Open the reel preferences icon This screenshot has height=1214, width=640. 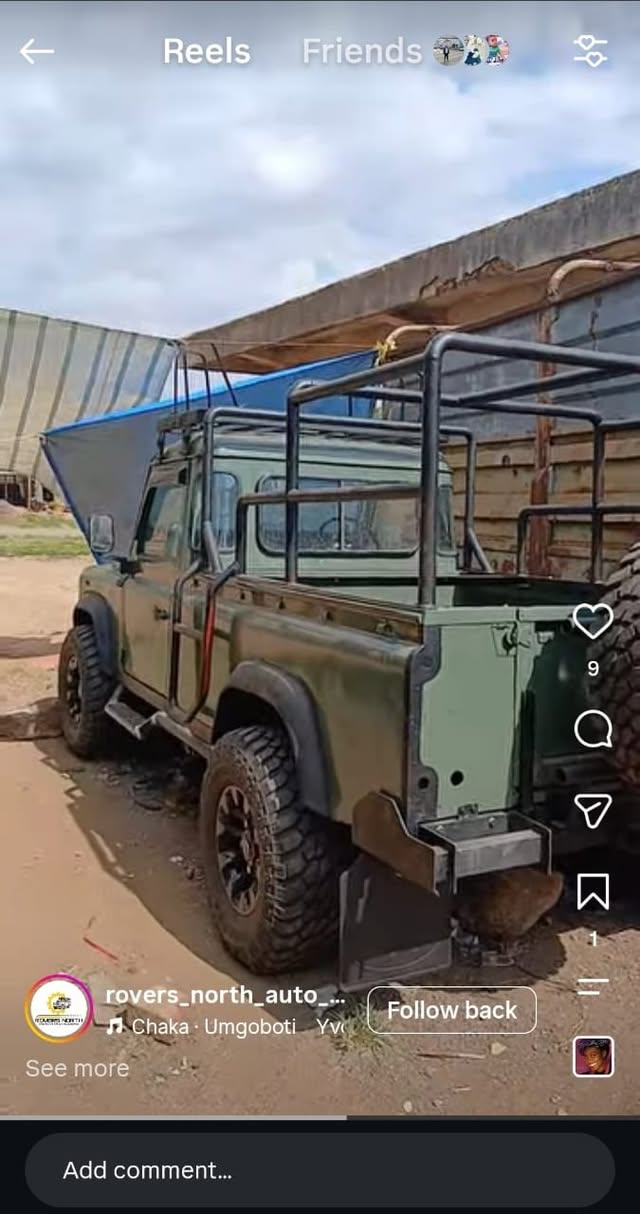click(x=591, y=51)
